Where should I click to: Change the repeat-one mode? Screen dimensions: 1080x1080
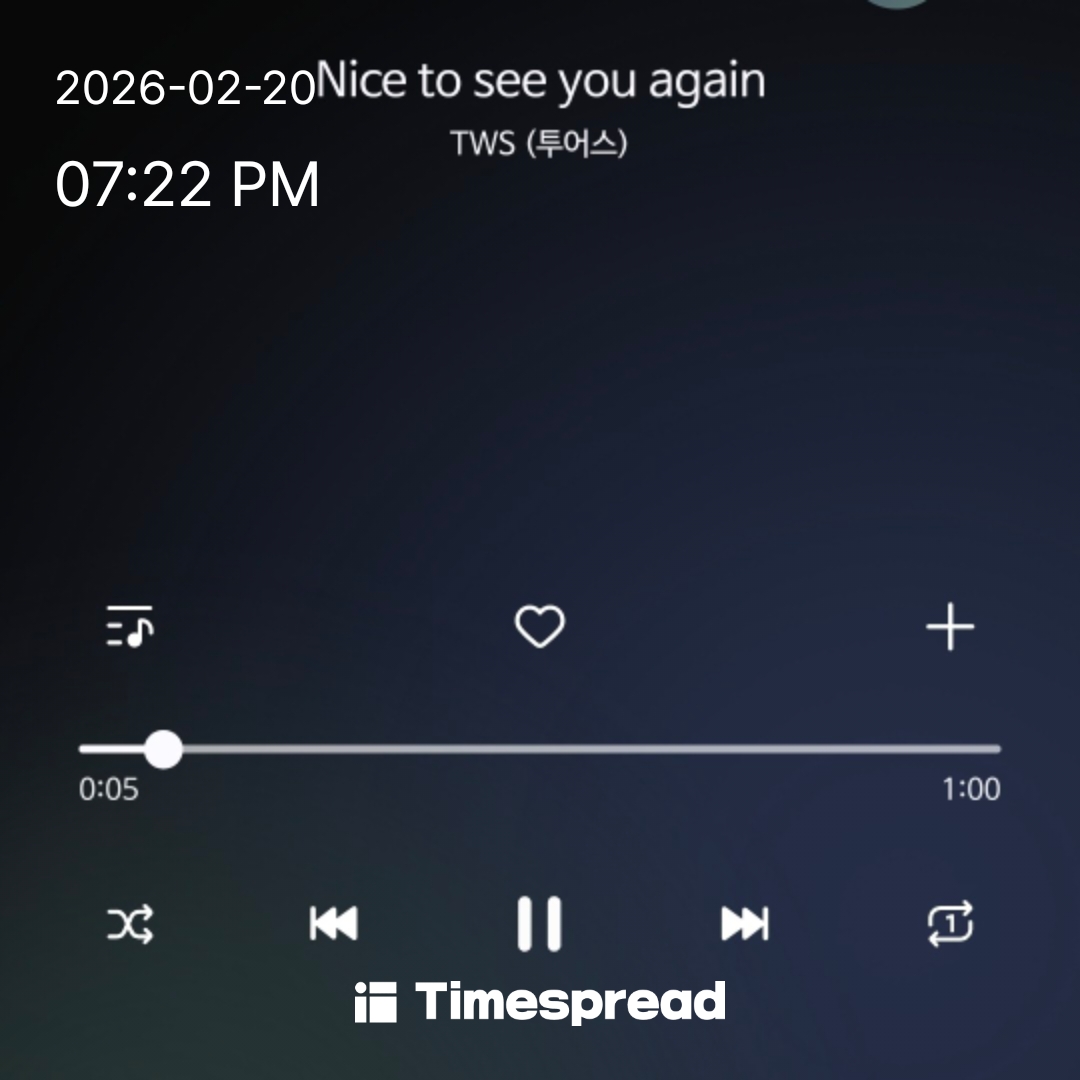point(949,923)
